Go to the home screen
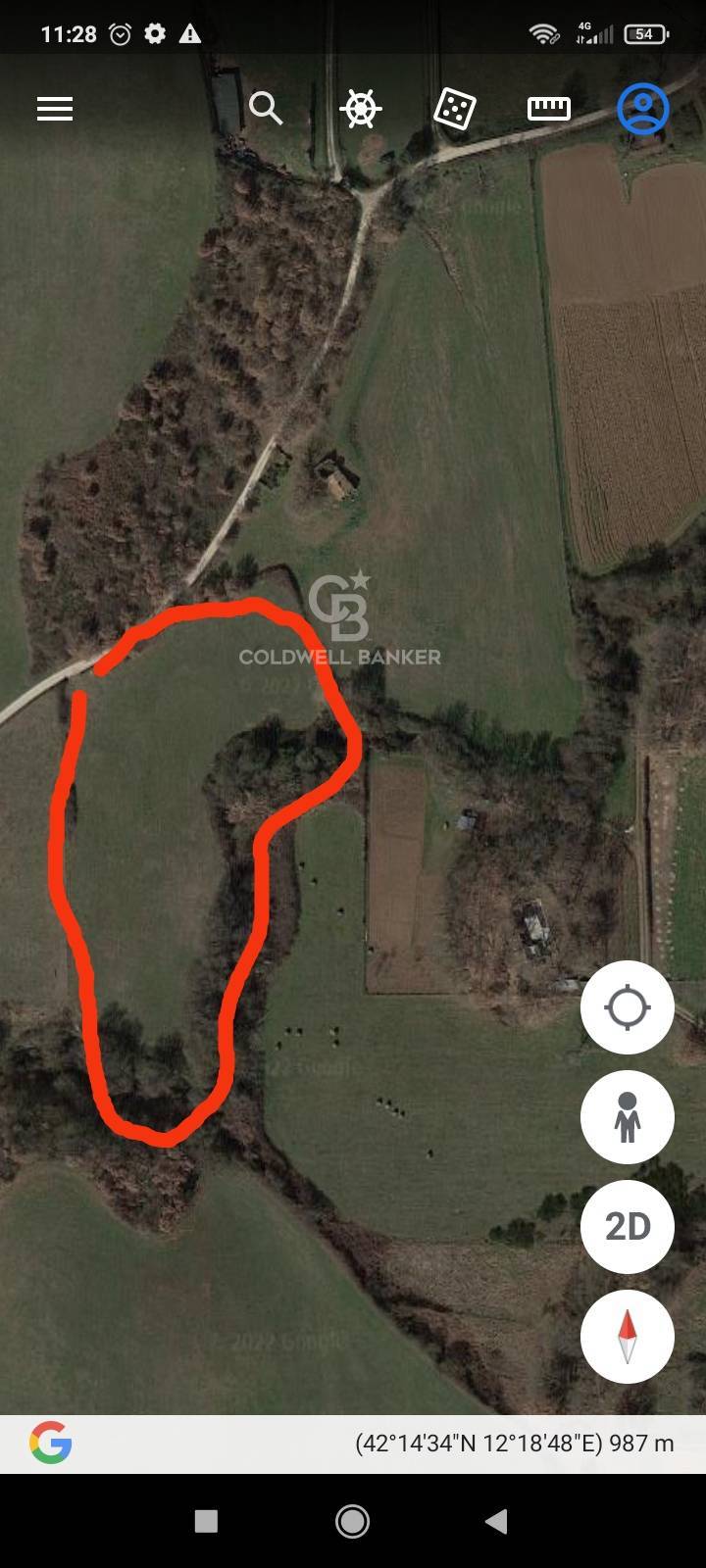Image resolution: width=706 pixels, height=1568 pixels. point(353,1521)
